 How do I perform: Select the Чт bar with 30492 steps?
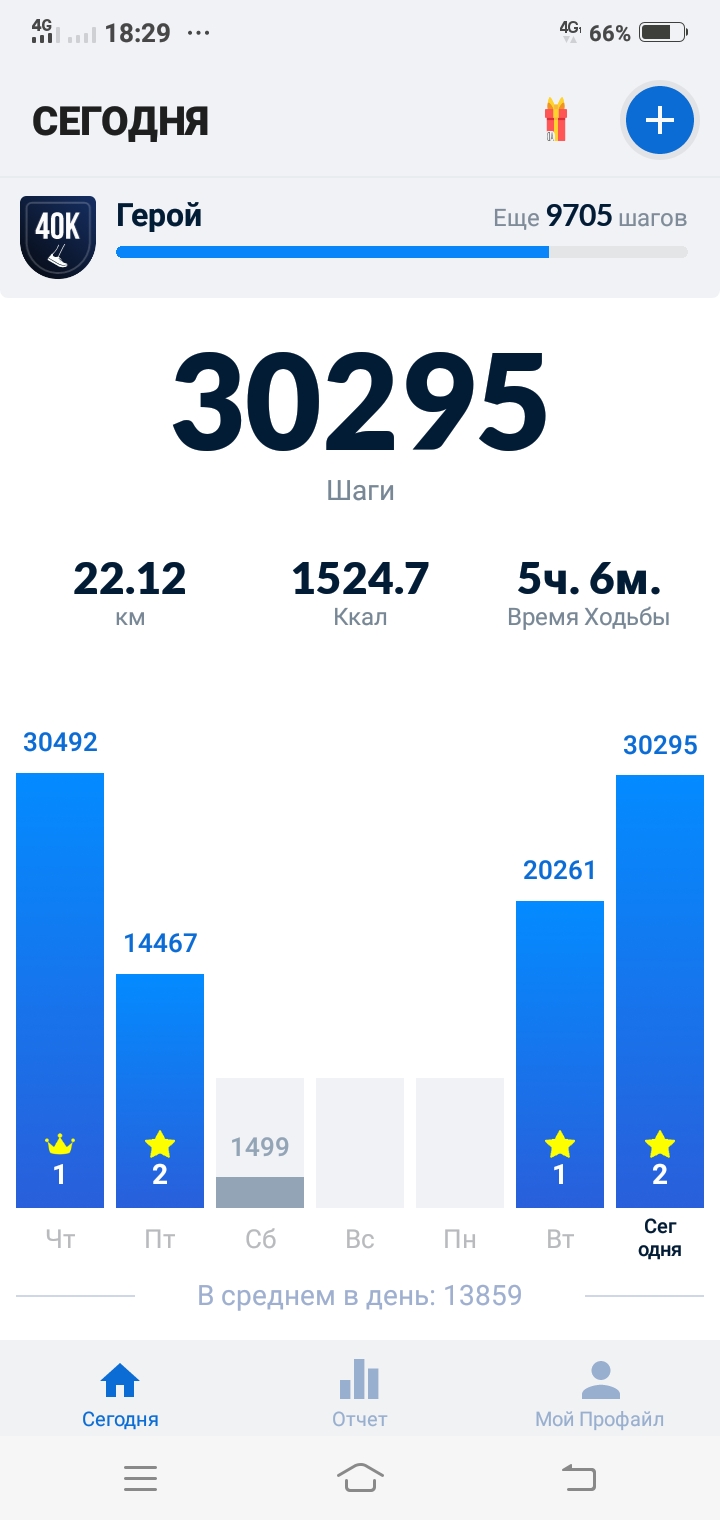60,990
